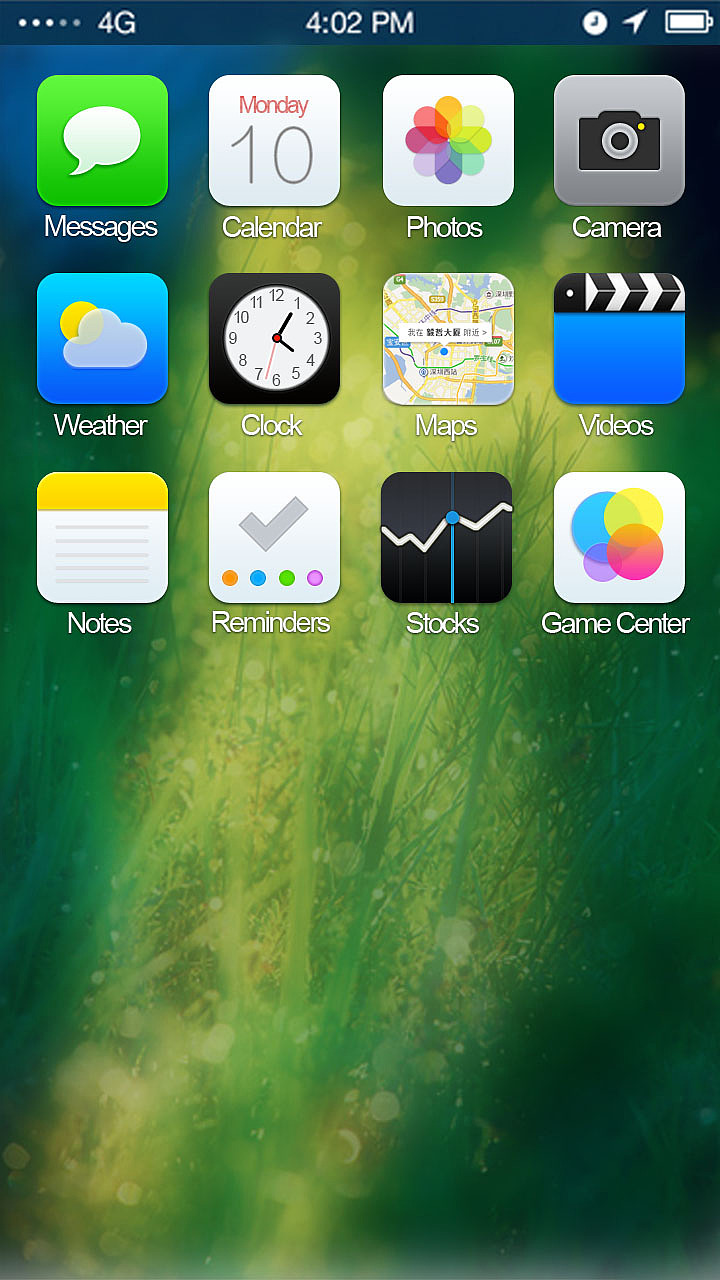Open Game Center
The width and height of the screenshot is (720, 1280).
[x=619, y=537]
